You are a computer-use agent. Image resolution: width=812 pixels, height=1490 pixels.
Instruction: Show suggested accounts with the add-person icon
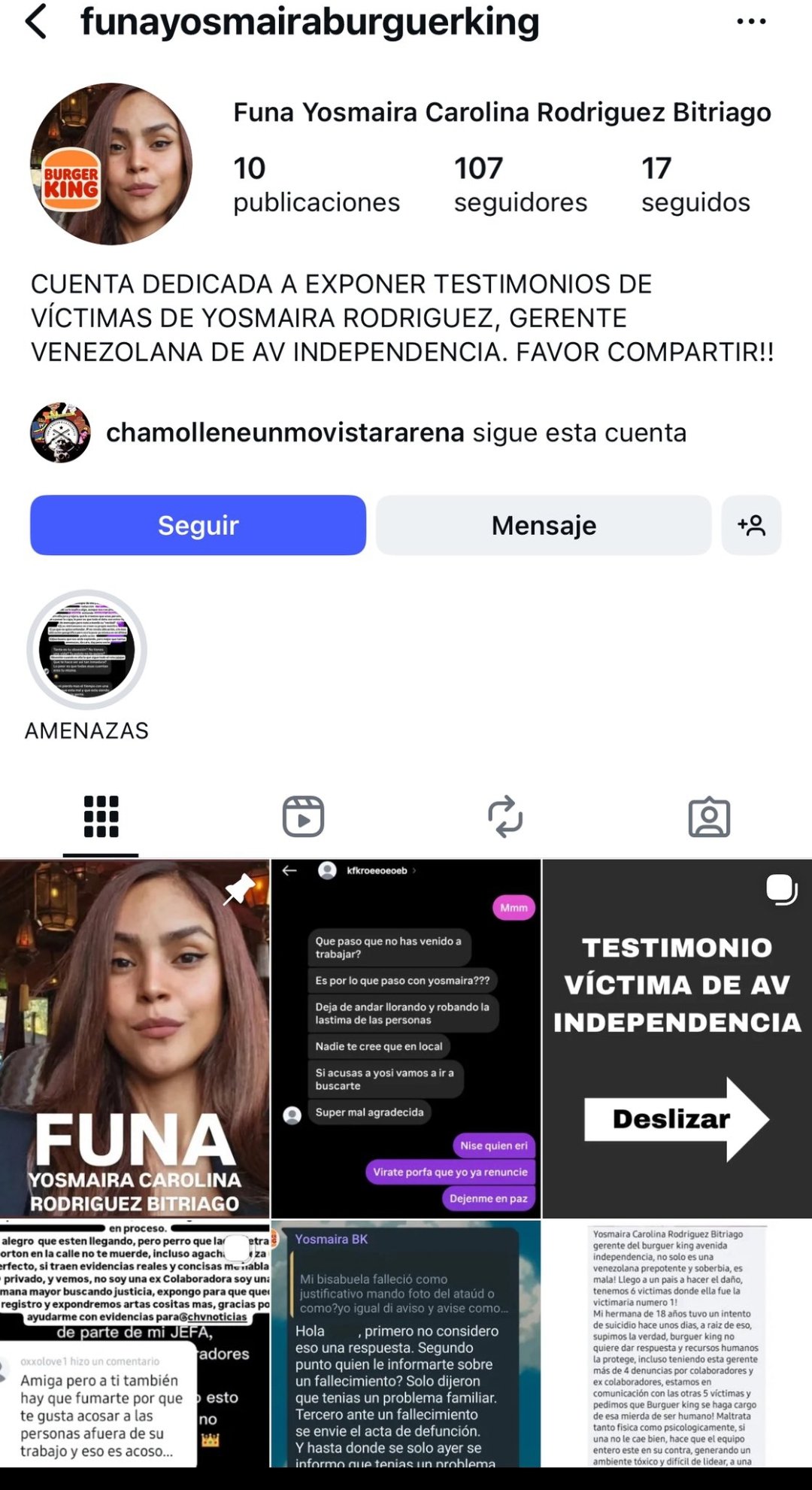click(x=751, y=525)
